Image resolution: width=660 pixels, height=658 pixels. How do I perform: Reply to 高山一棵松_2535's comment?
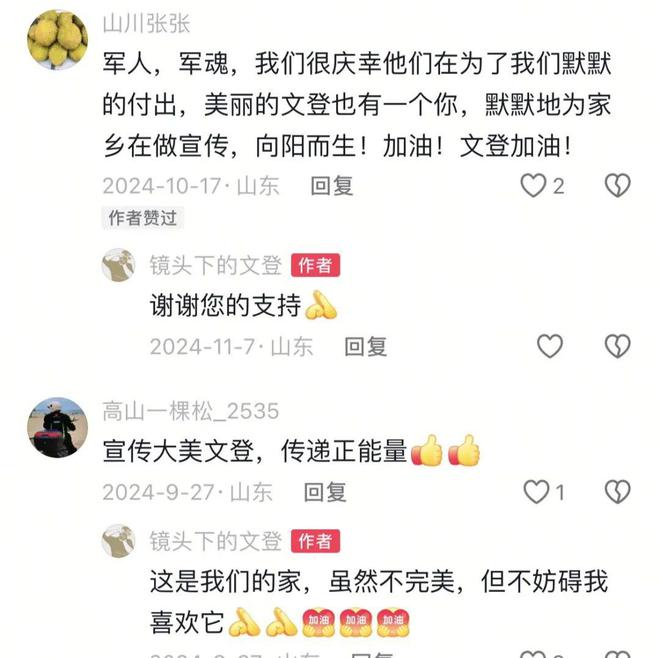[325, 492]
